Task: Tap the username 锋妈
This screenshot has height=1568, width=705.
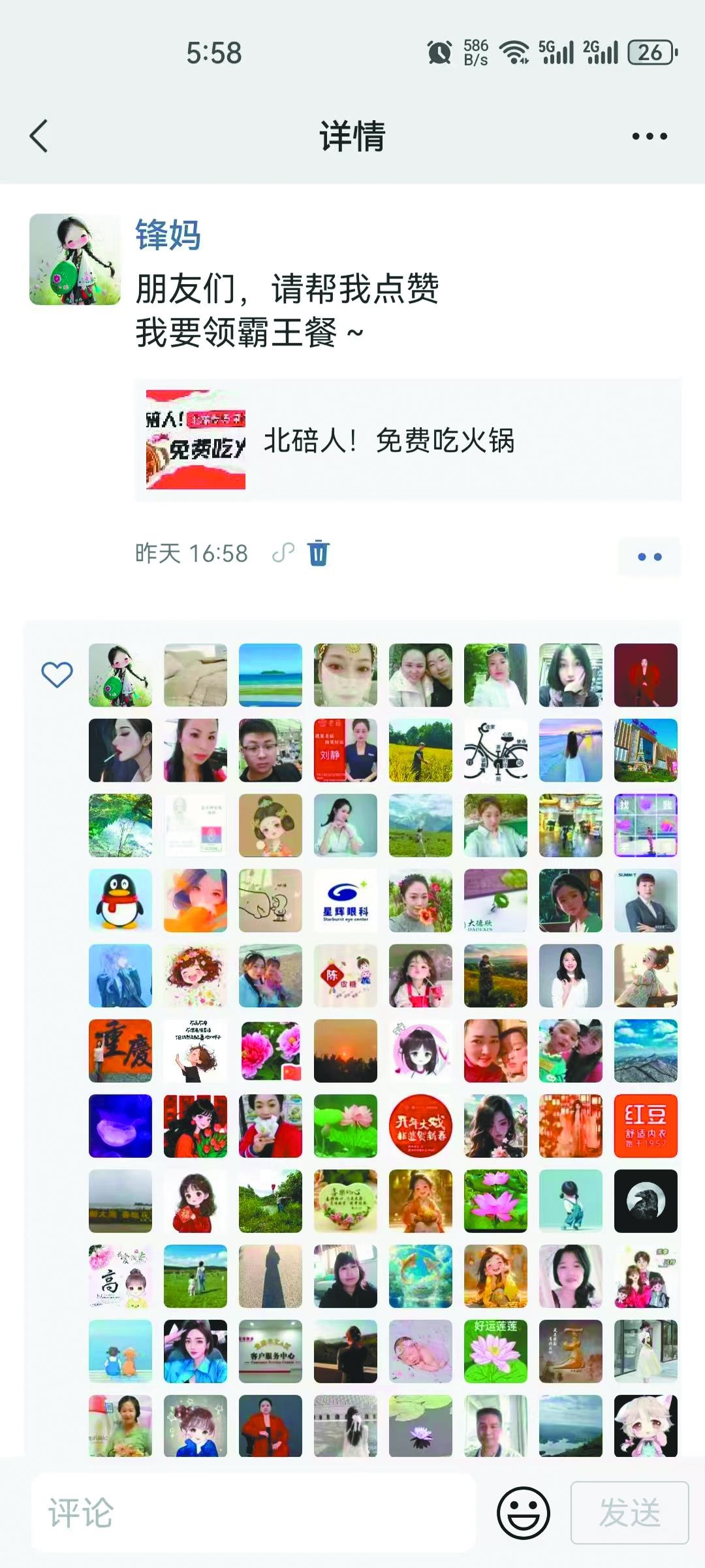Action: coord(168,235)
